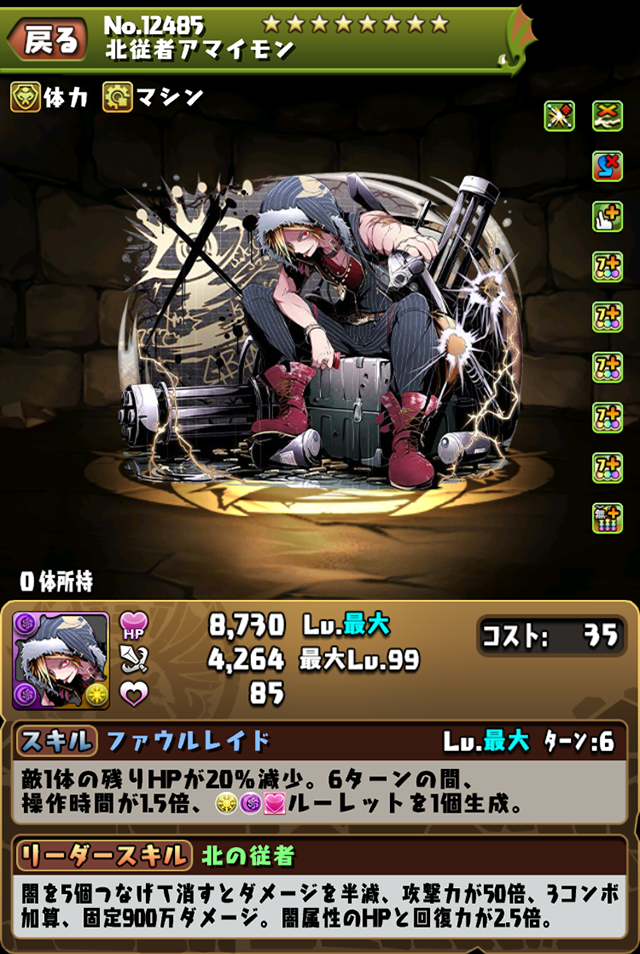
Task: View the skill-bind resist awakening icon
Action: coord(607,167)
